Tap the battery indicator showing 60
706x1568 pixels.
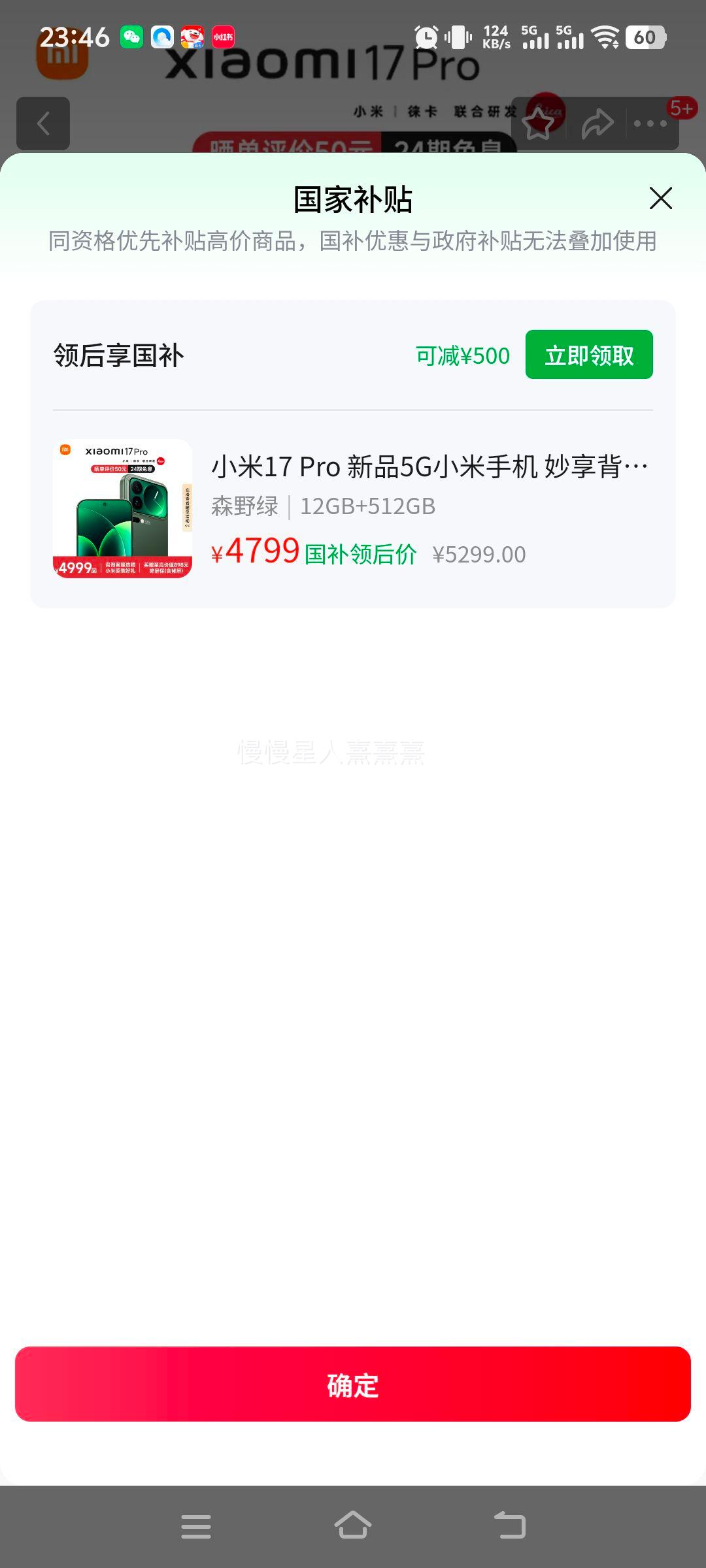coord(643,38)
